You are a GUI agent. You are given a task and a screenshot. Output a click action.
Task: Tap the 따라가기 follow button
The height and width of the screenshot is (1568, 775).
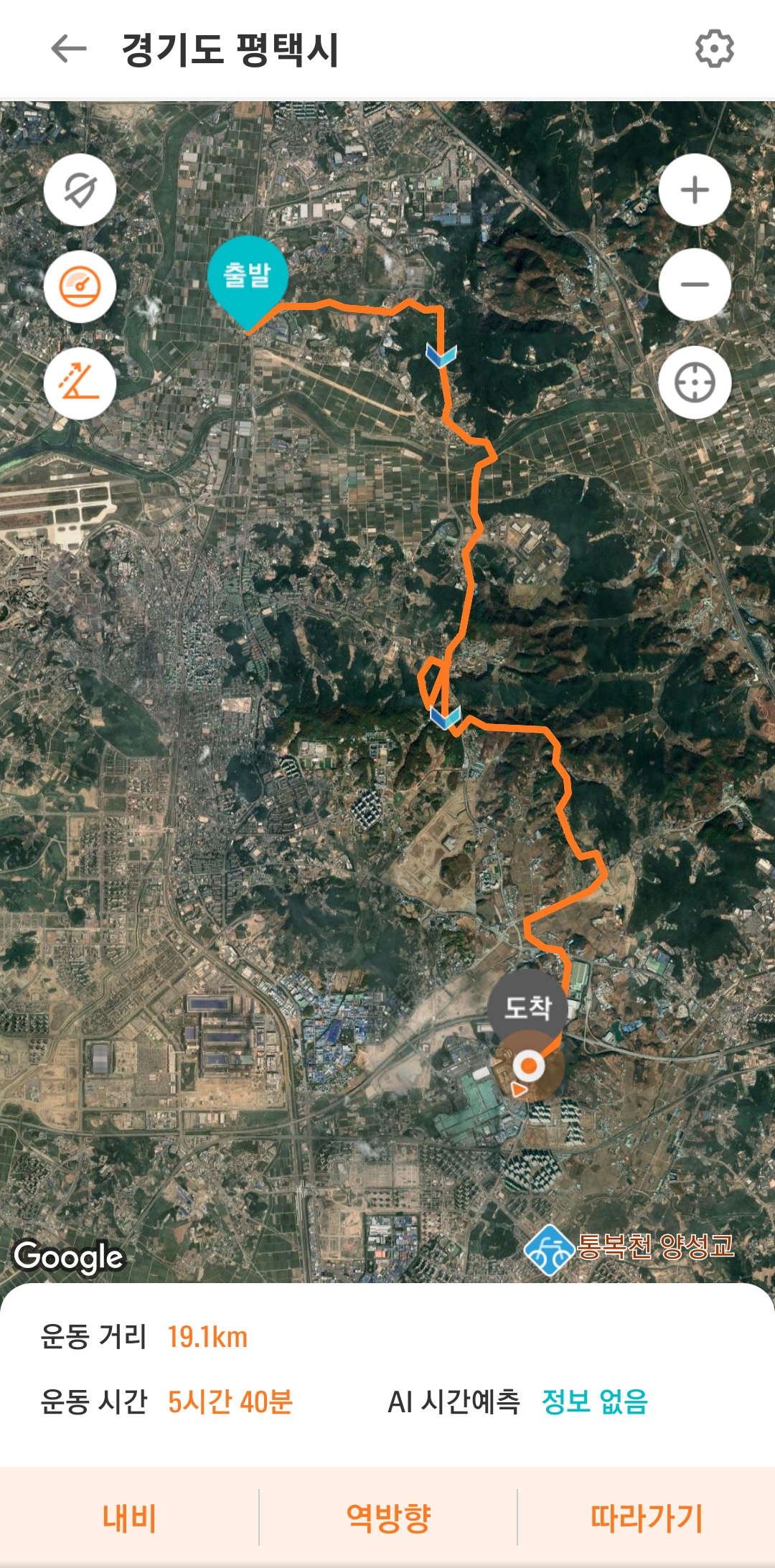[646, 1517]
